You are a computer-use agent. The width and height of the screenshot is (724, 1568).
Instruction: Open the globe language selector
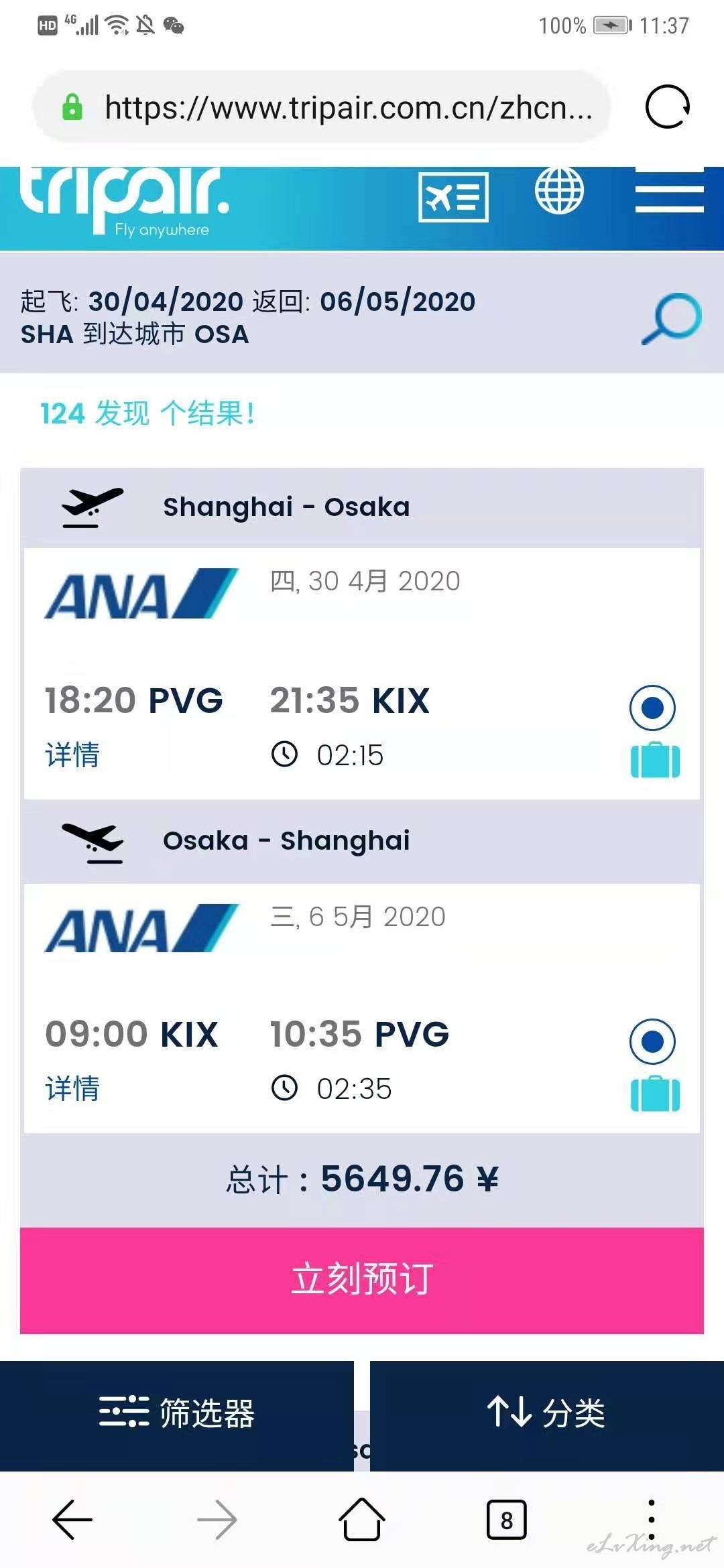pyautogui.click(x=559, y=190)
